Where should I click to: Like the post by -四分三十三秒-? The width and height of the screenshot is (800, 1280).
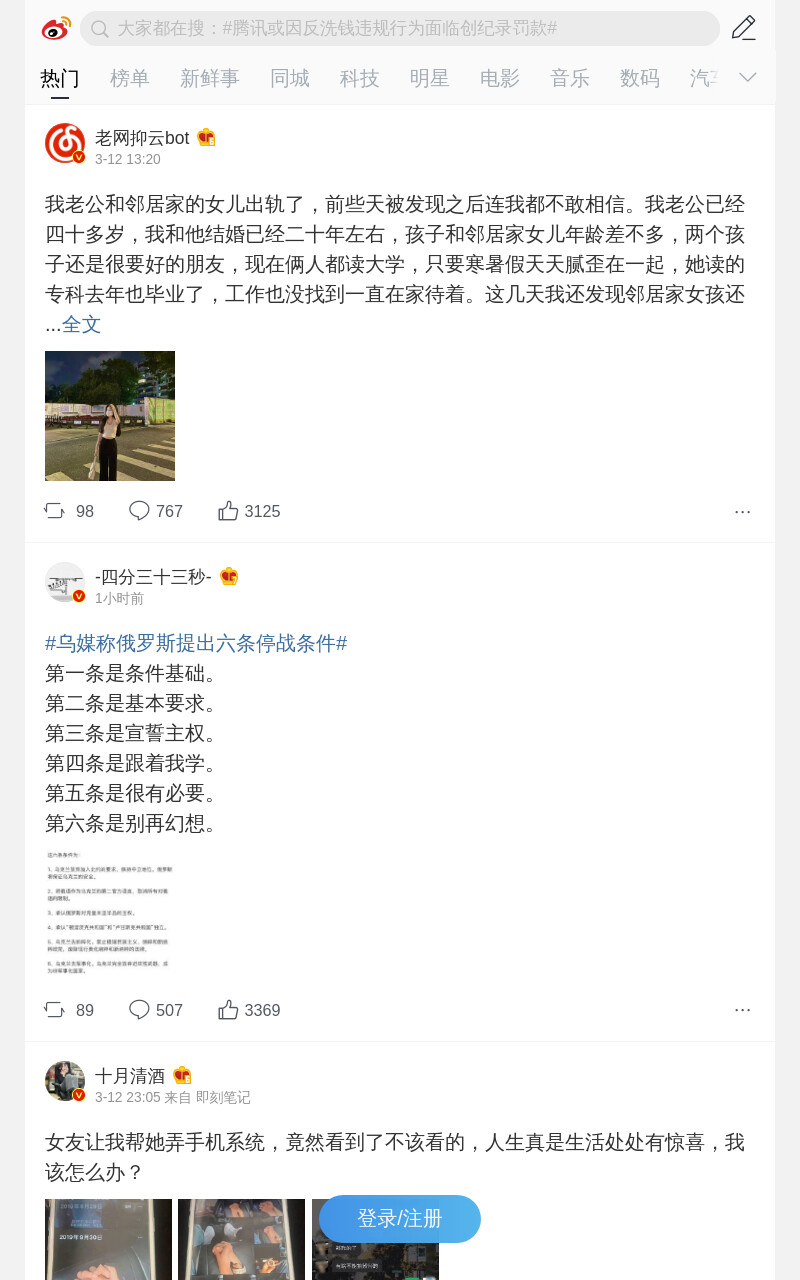click(249, 1010)
